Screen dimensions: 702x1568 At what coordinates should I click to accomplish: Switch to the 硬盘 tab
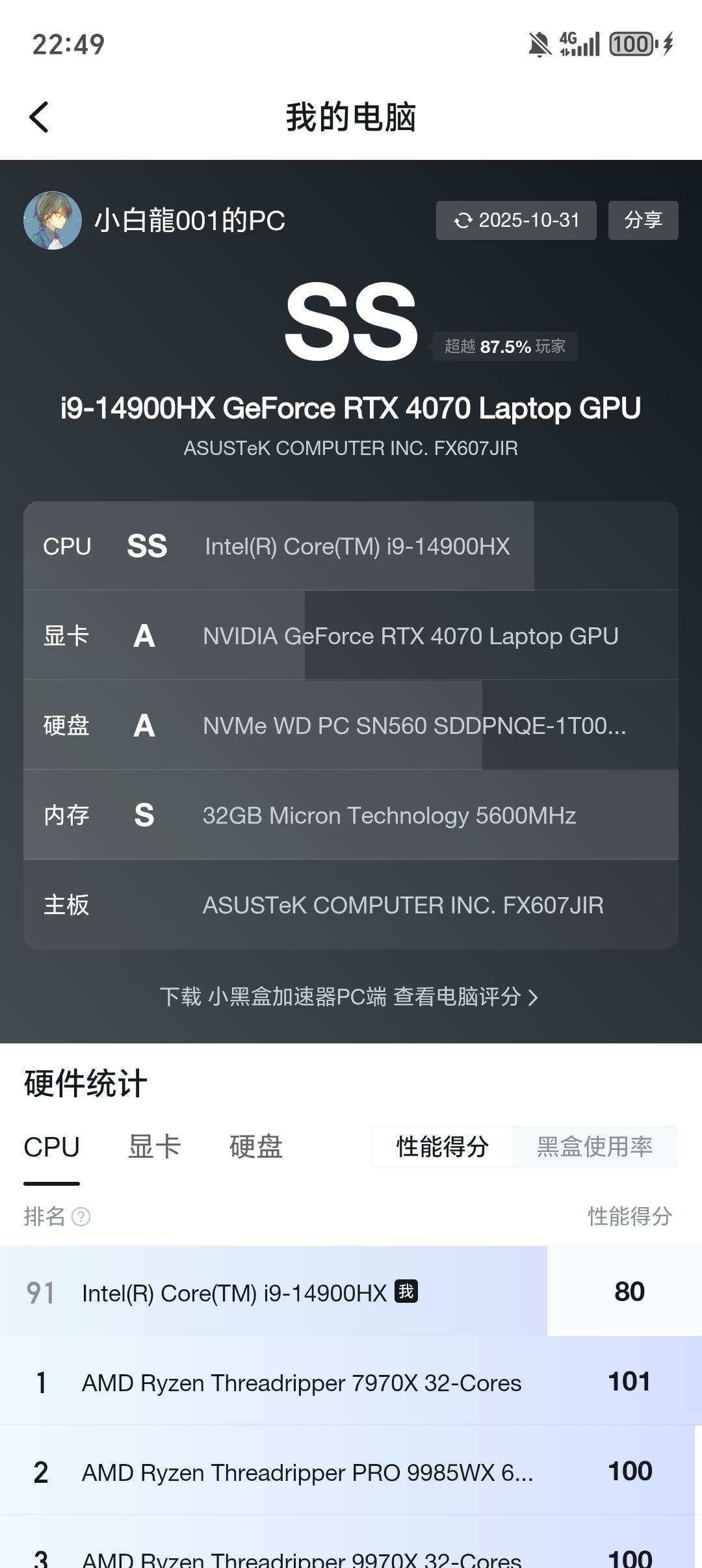(255, 1147)
